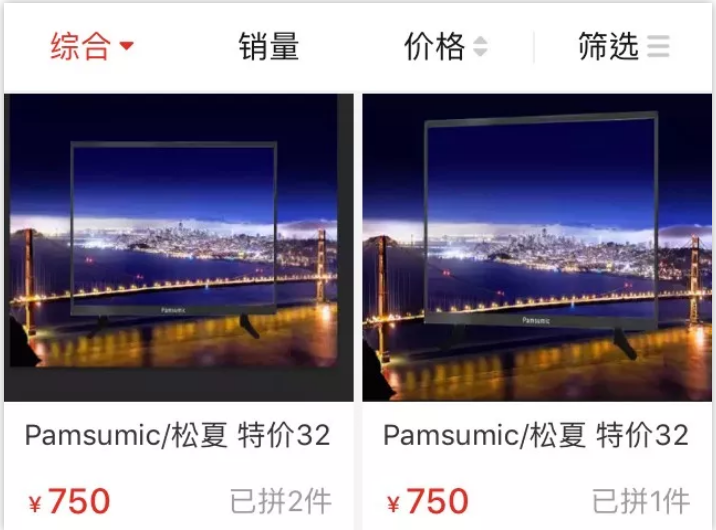Sort products by 价格
The image size is (716, 530).
pos(445,46)
